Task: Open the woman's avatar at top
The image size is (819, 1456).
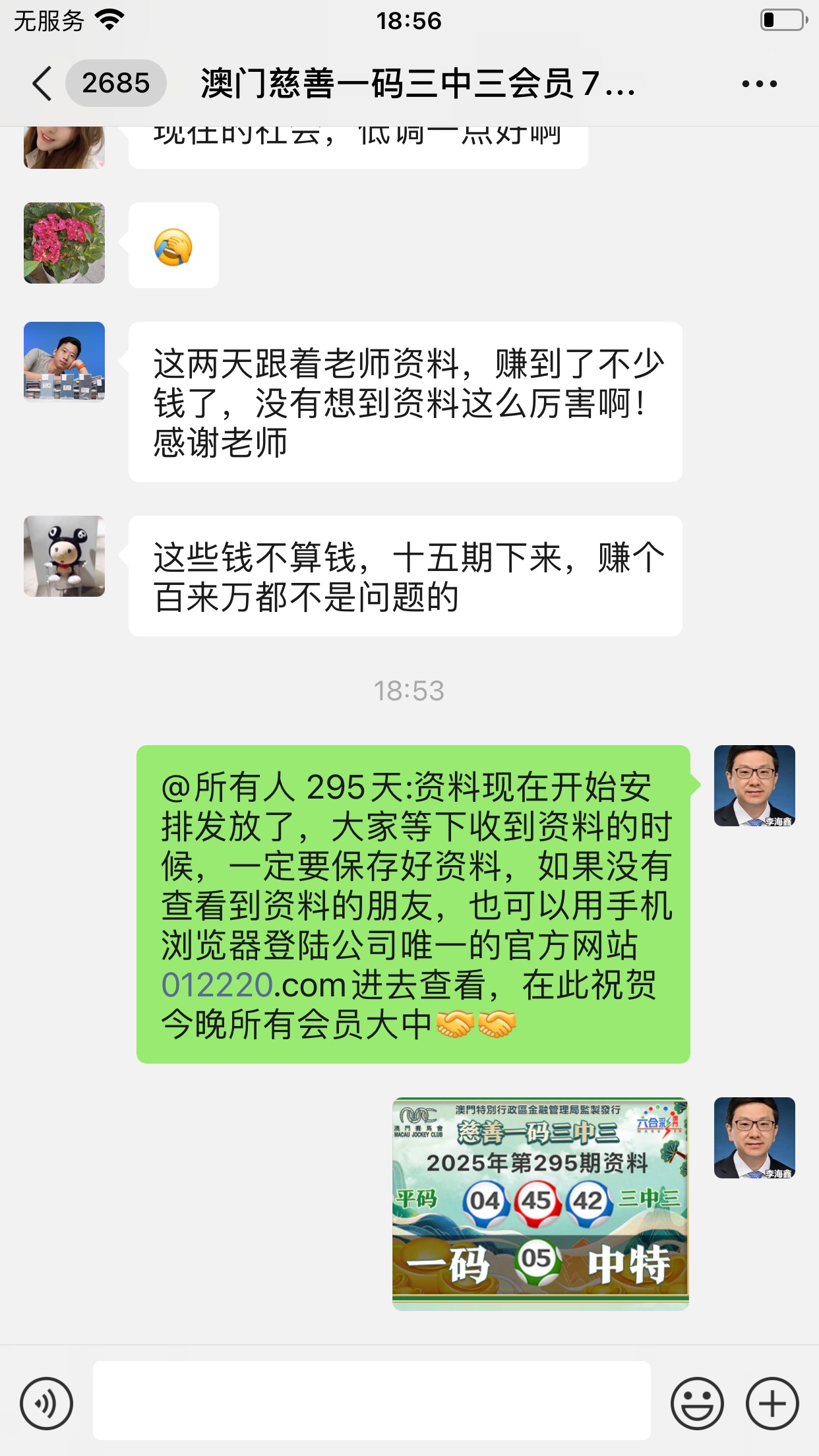Action: pos(64,146)
